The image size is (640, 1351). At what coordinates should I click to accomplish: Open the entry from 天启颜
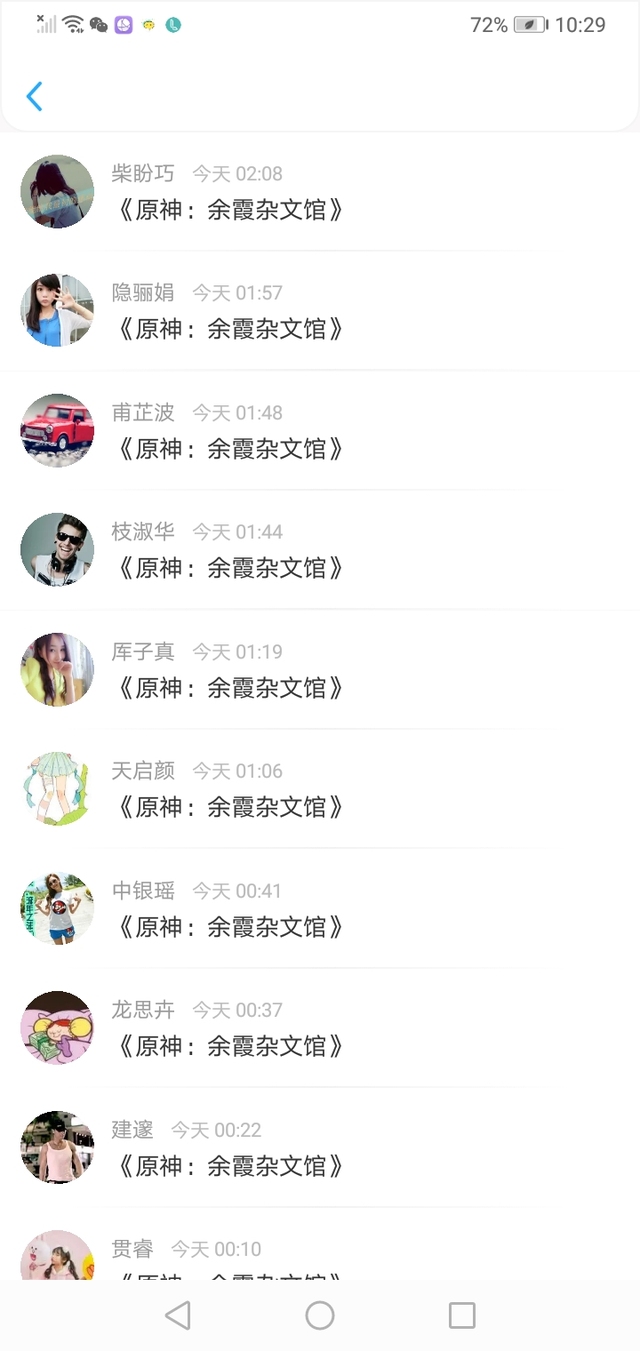pos(320,789)
